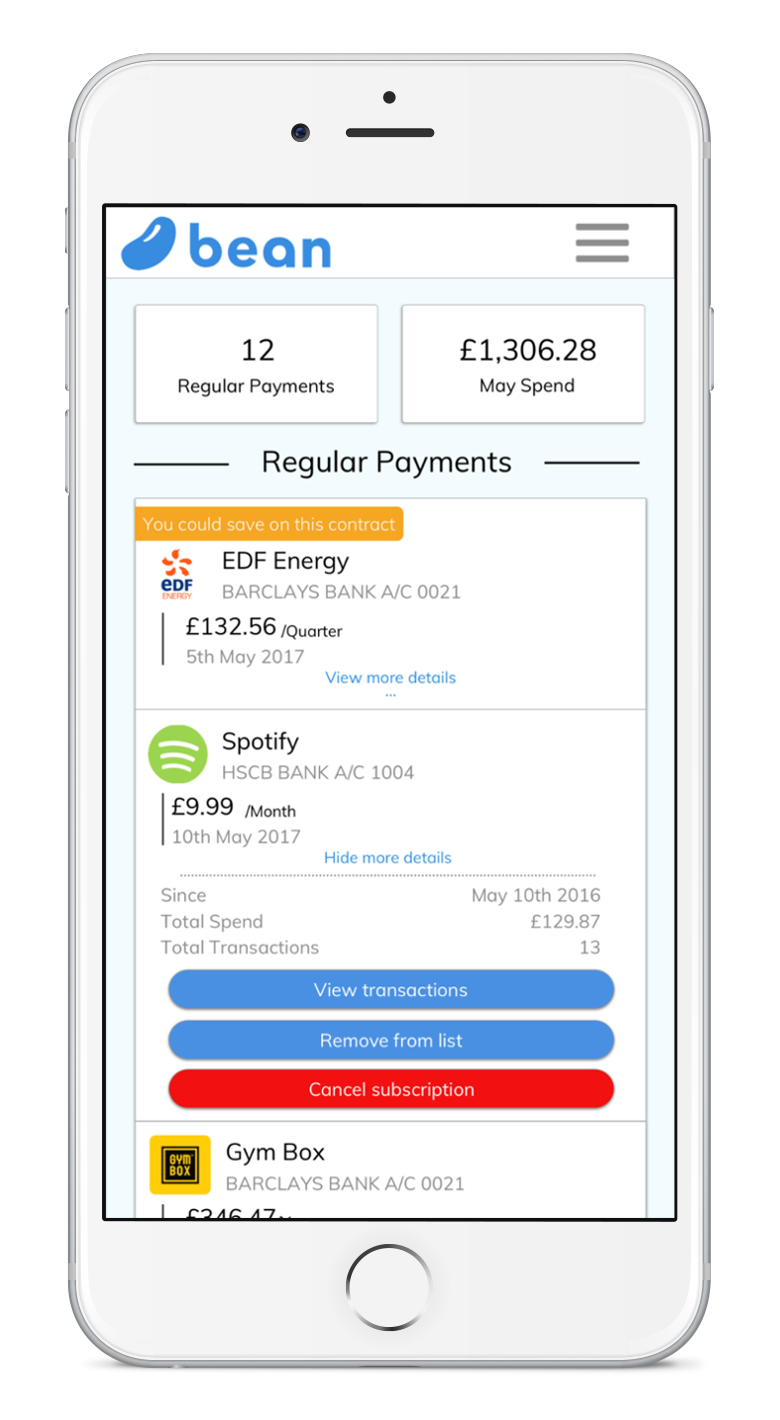
Task: Open the Regular Payments section header
Action: coord(386,461)
